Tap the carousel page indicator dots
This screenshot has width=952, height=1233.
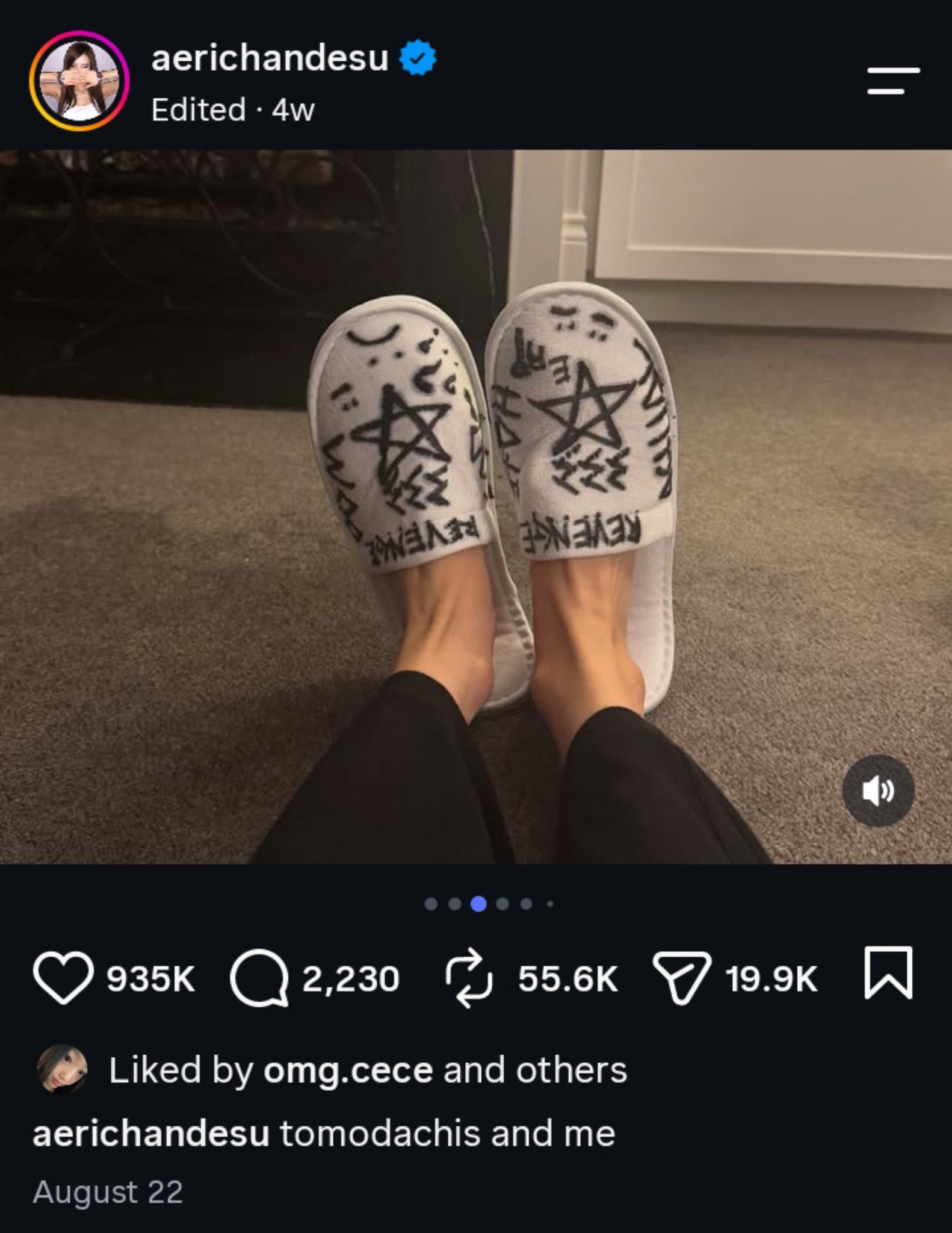(x=489, y=904)
